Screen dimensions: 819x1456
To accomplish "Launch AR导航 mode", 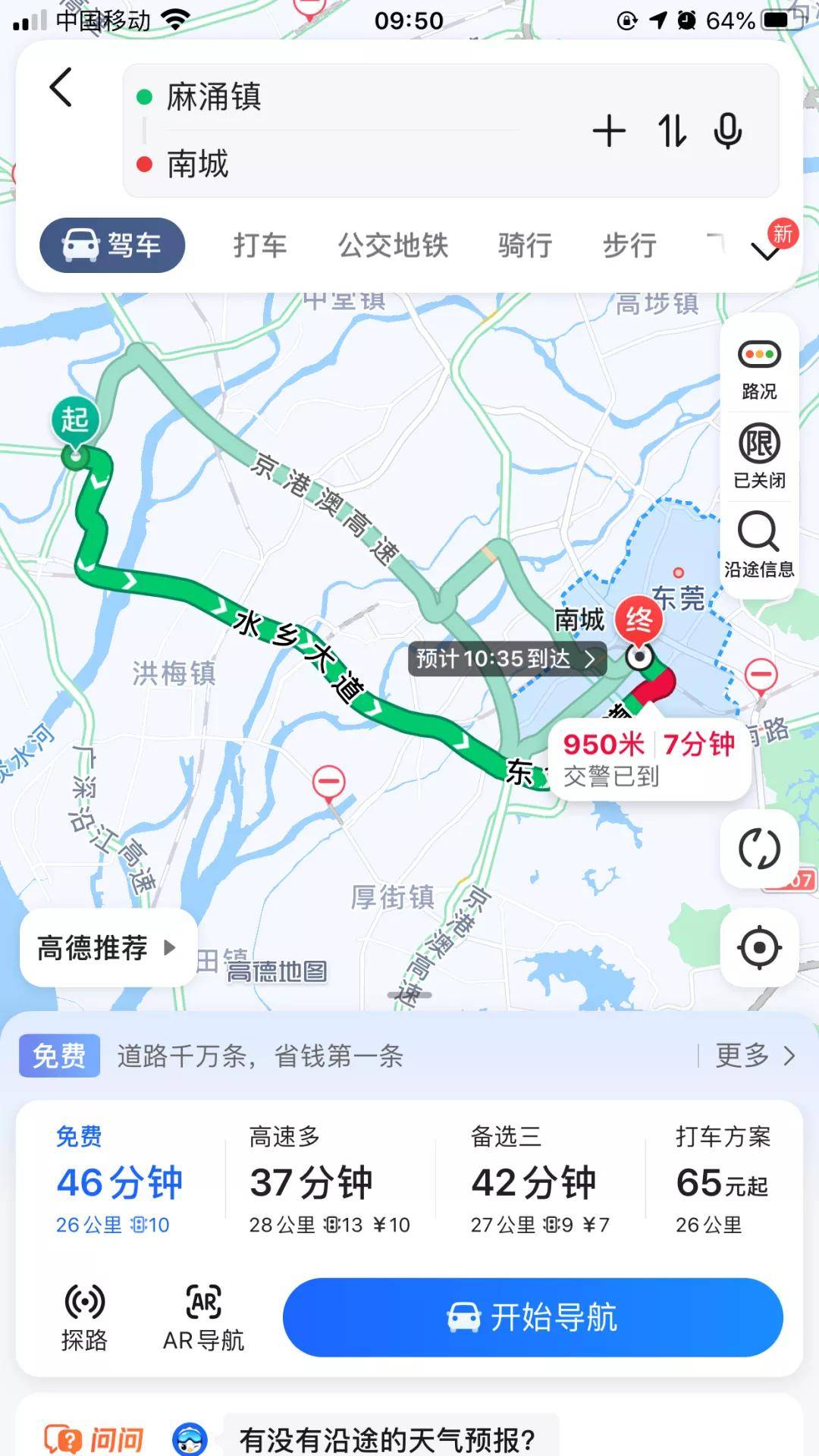I will 203,1317.
